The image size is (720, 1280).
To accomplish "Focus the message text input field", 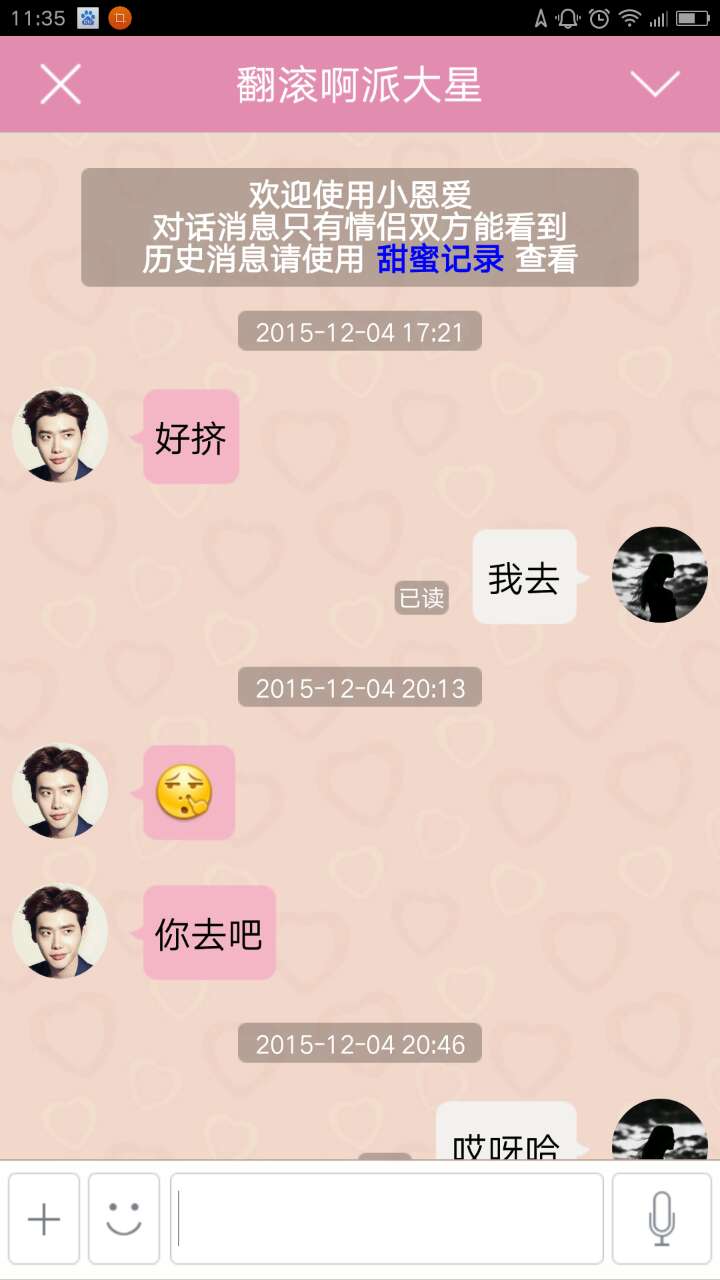I will 387,1219.
